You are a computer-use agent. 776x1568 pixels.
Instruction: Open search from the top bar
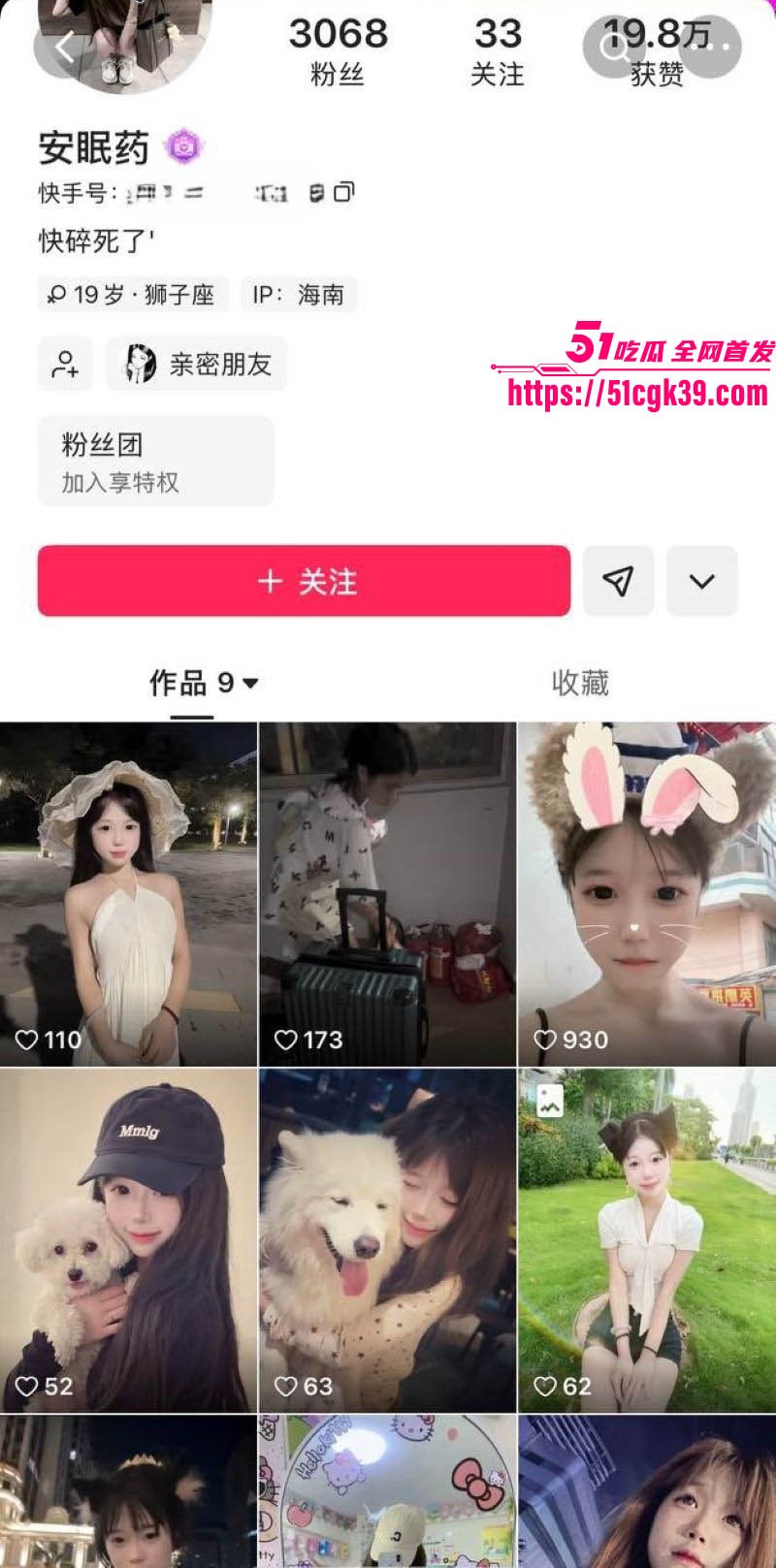click(x=615, y=47)
